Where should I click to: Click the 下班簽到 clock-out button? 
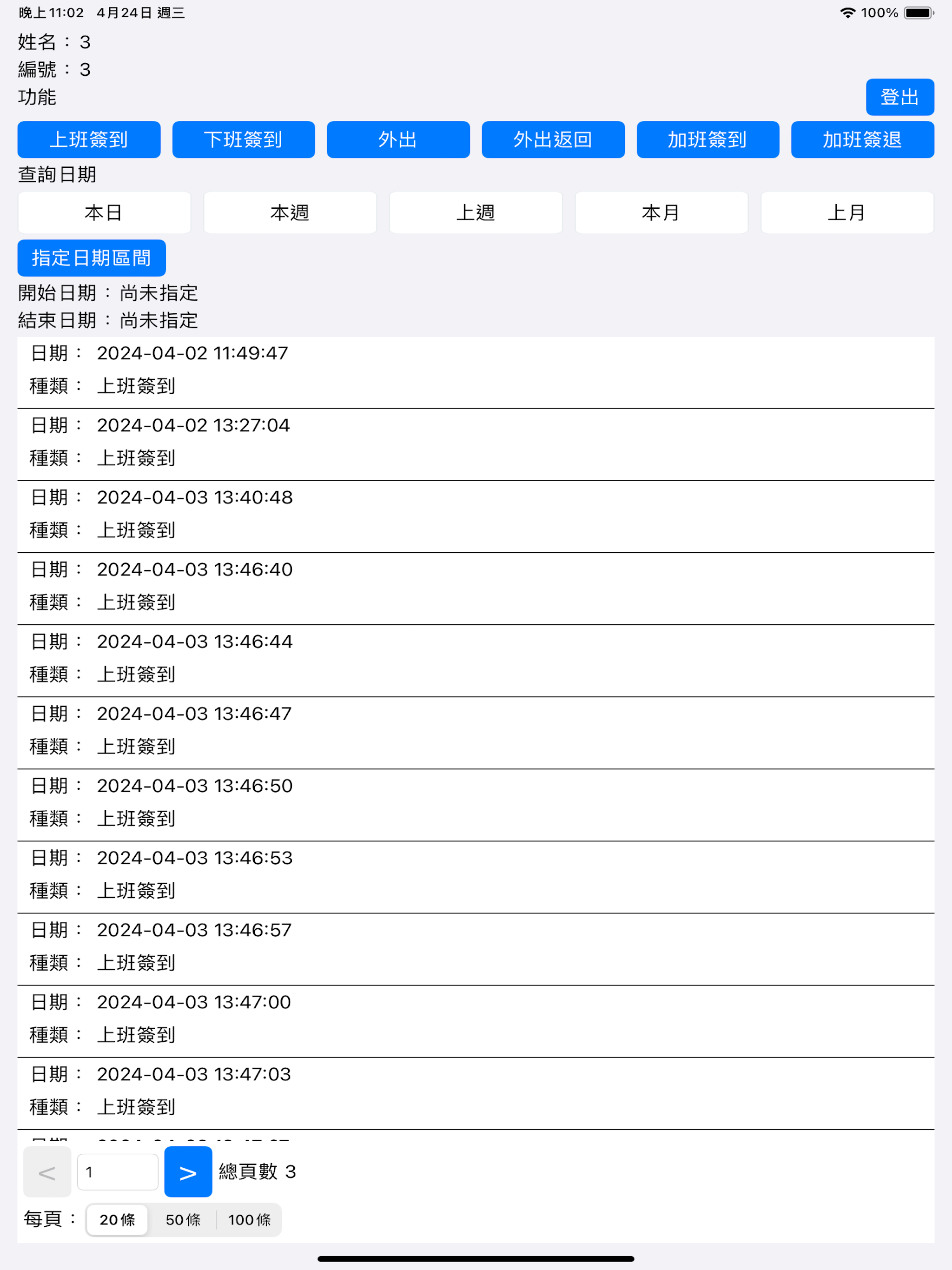click(x=244, y=139)
